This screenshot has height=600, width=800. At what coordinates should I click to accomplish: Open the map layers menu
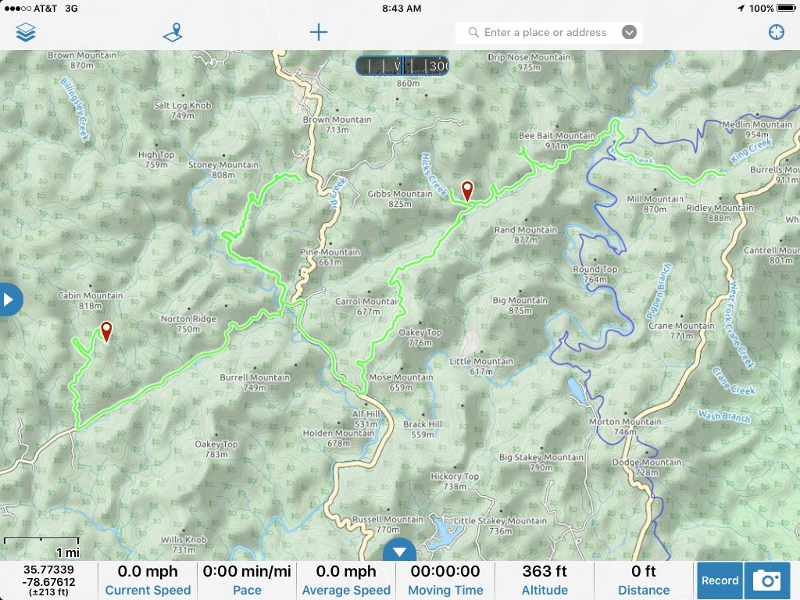[25, 32]
